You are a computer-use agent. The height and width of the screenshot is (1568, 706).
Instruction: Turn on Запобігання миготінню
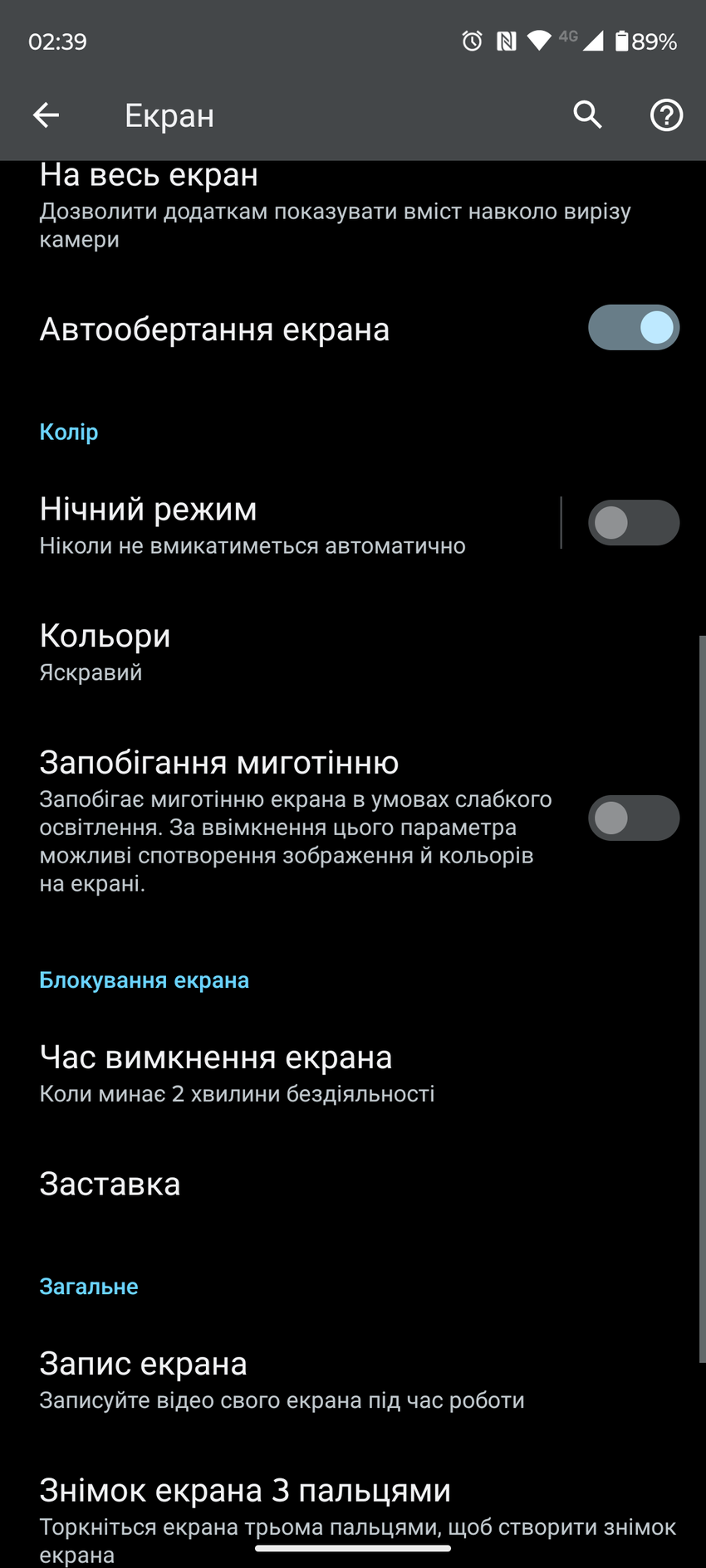634,818
